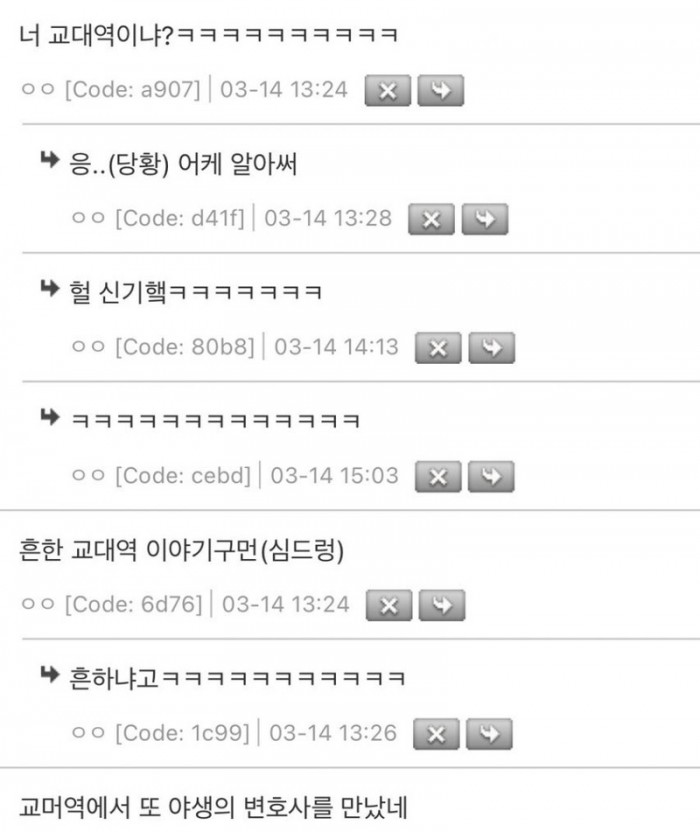Reply to the comment with Code 80b8

(490, 349)
